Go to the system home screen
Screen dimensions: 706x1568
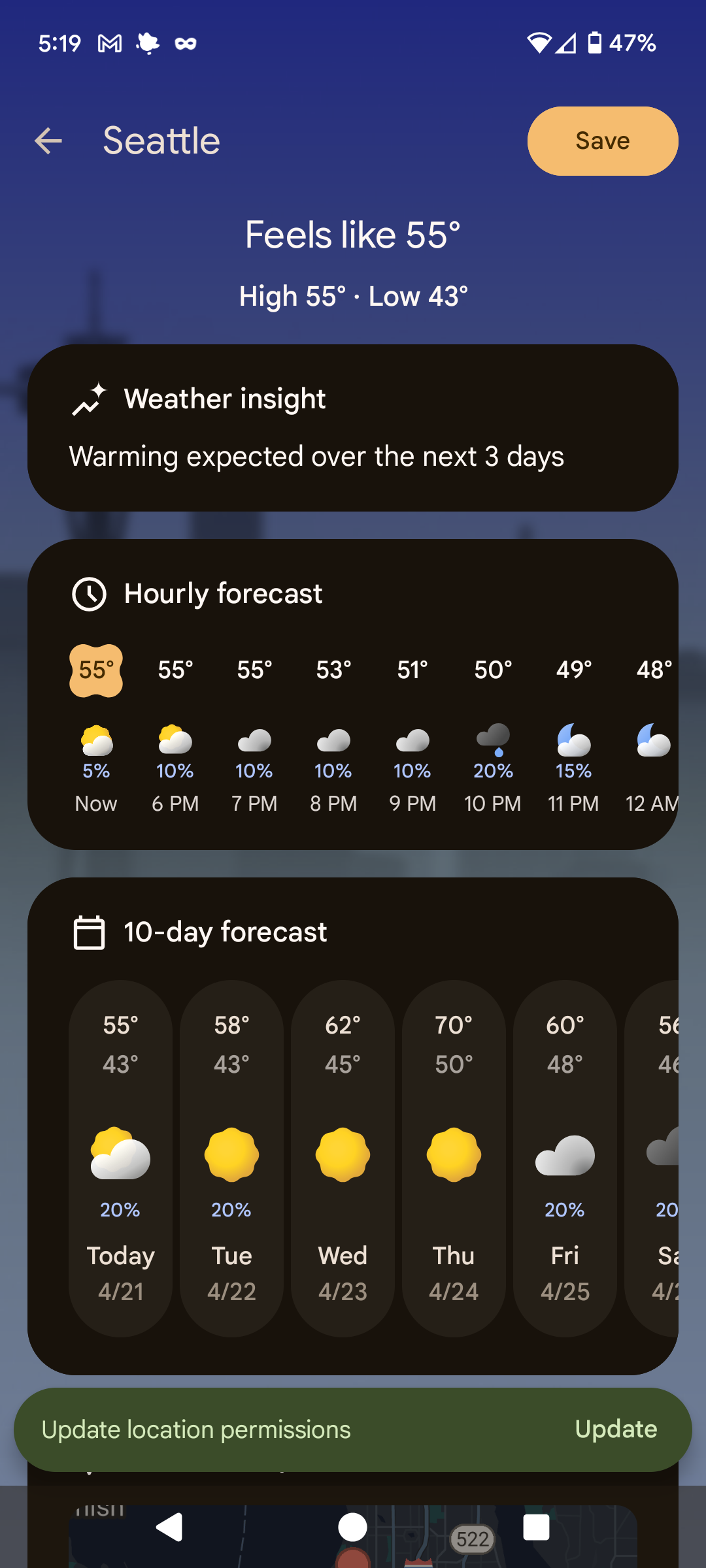click(x=353, y=1527)
